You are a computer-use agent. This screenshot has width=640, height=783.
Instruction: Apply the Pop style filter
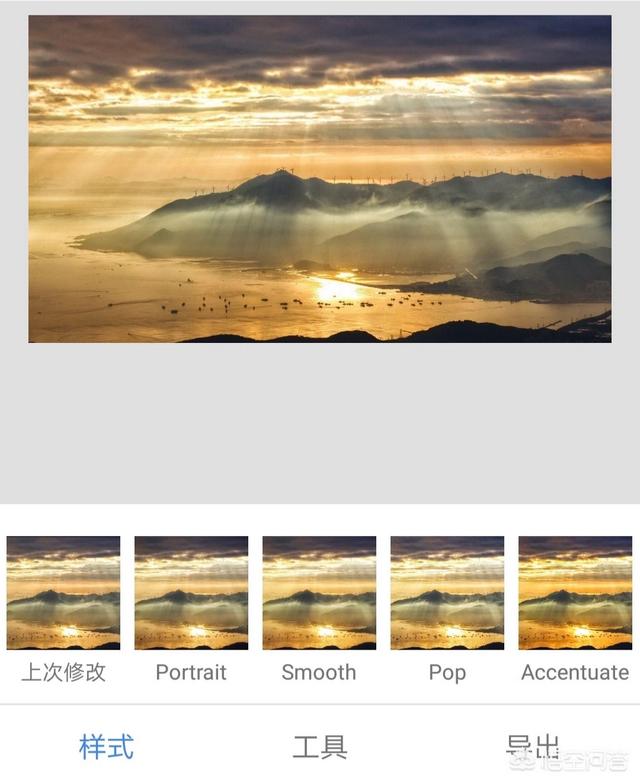pos(447,594)
